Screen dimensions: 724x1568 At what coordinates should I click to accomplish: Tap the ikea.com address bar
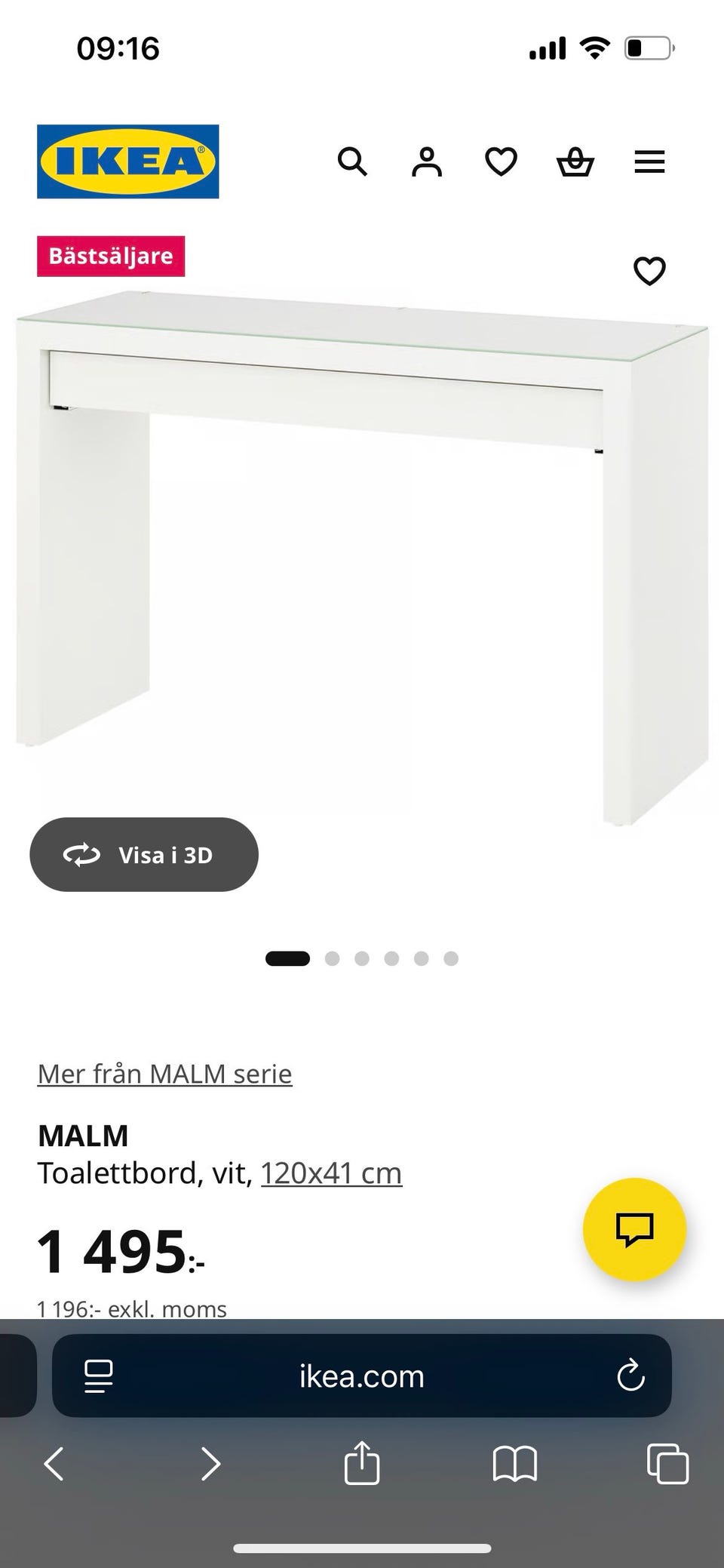pyautogui.click(x=362, y=1376)
